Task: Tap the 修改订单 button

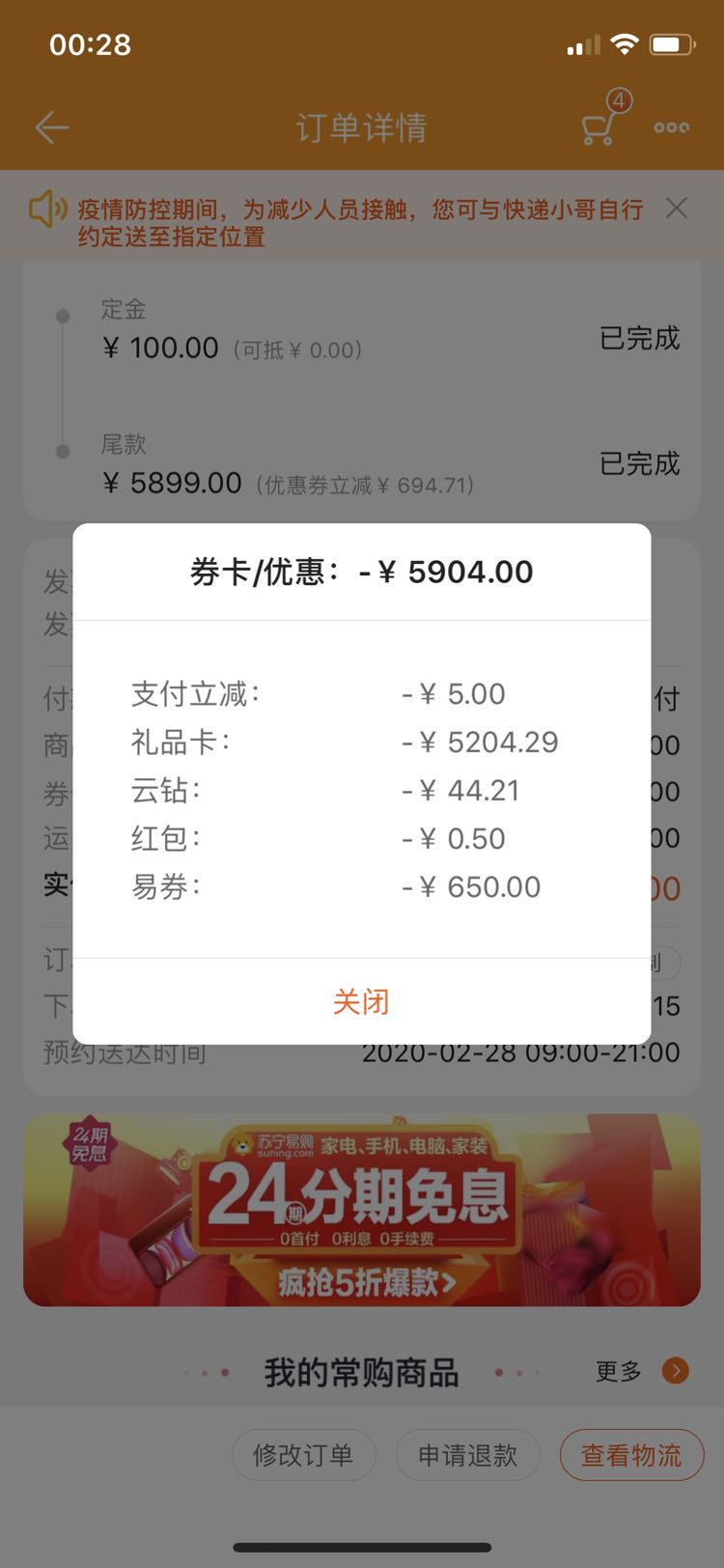Action: (303, 1455)
